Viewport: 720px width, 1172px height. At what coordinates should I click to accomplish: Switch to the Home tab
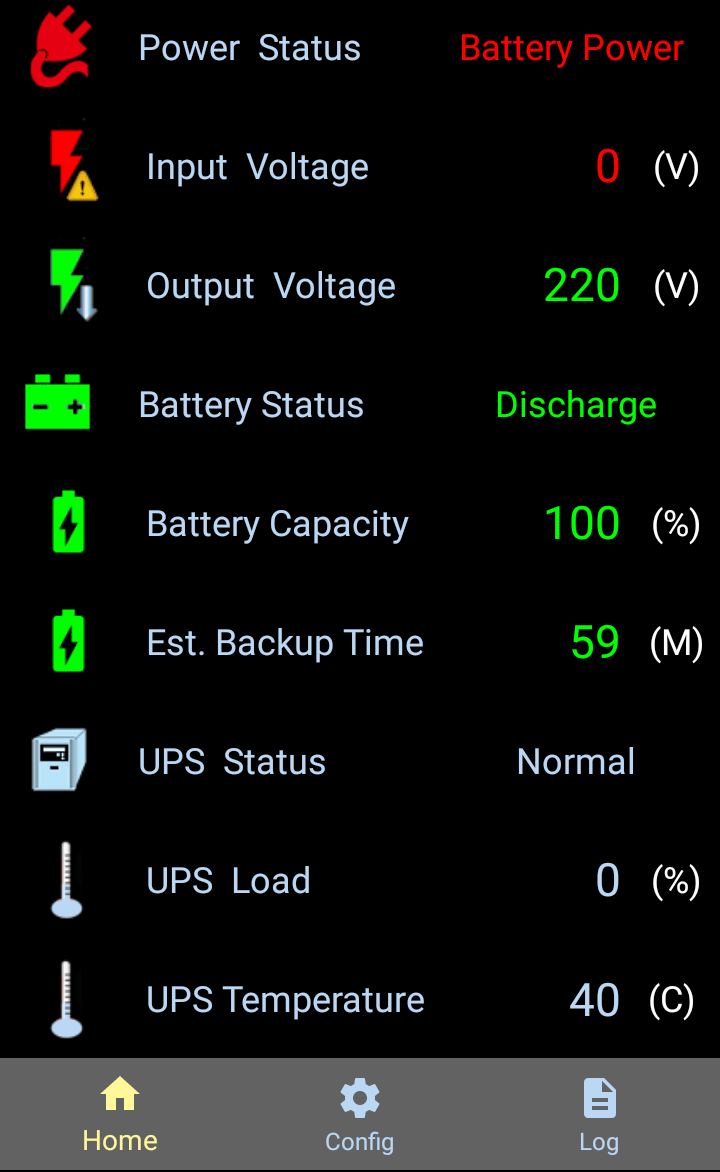(x=120, y=1114)
